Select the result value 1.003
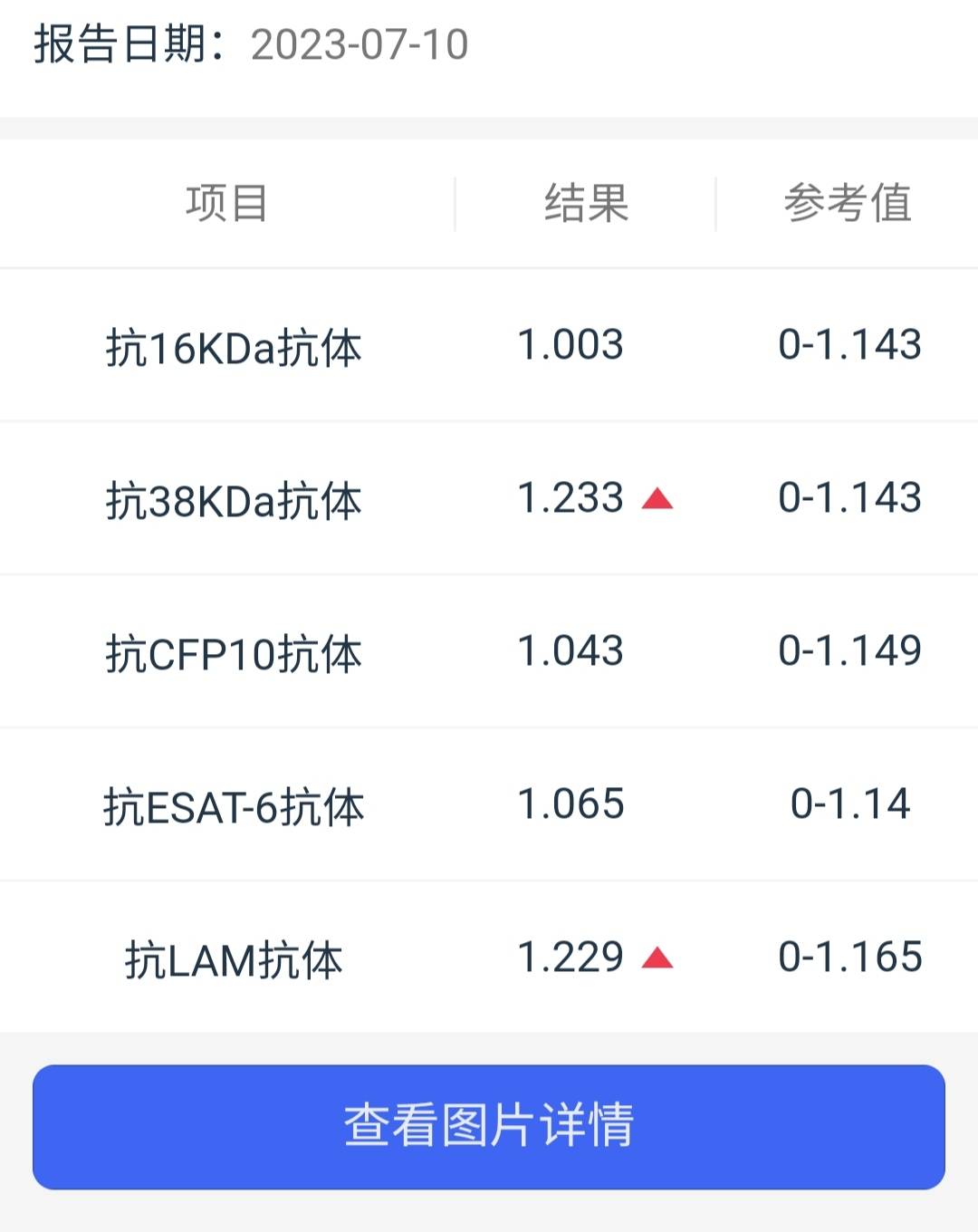 [x=569, y=344]
